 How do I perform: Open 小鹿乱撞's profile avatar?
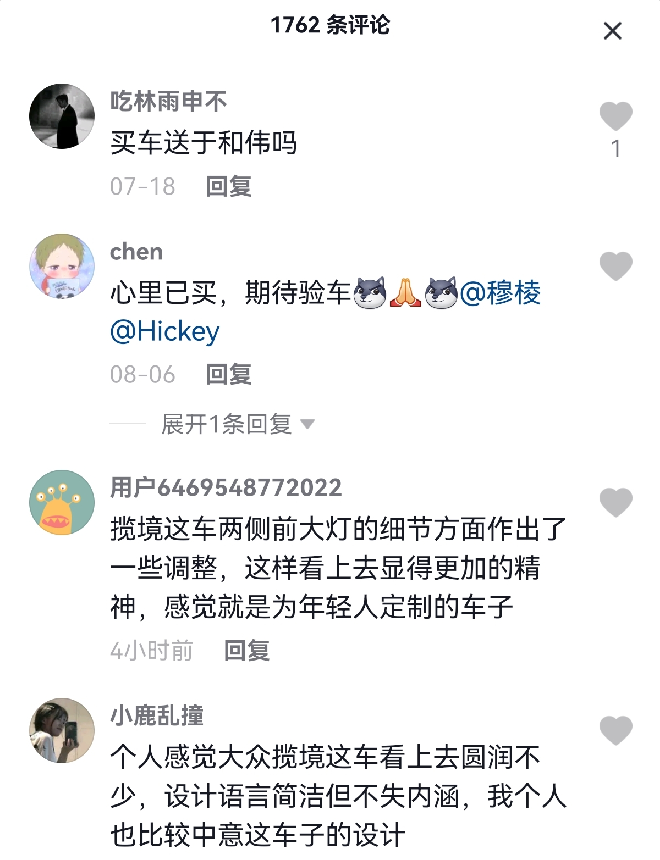tap(64, 730)
